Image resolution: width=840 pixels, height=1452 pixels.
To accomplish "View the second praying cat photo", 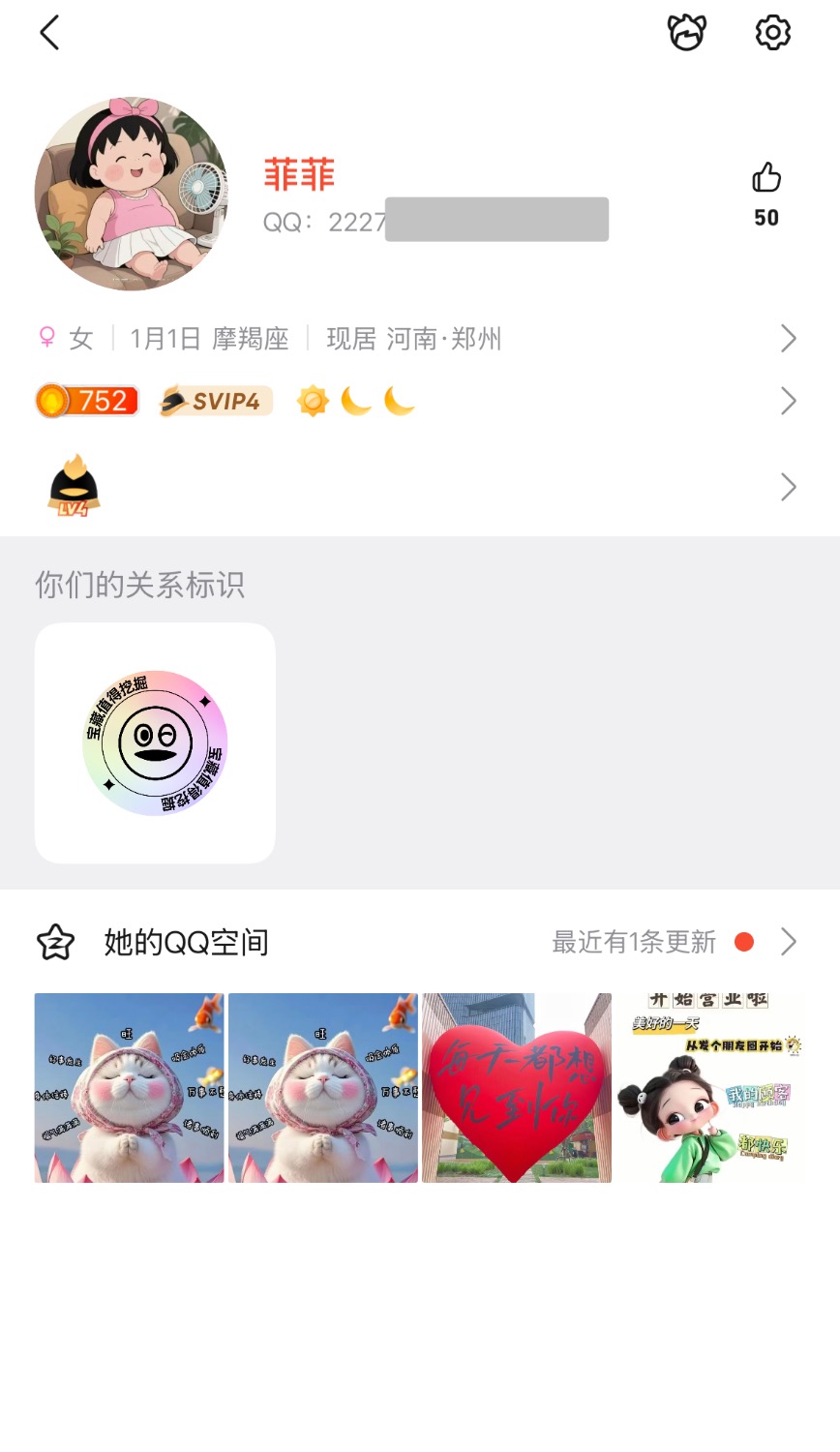I will [x=323, y=1088].
